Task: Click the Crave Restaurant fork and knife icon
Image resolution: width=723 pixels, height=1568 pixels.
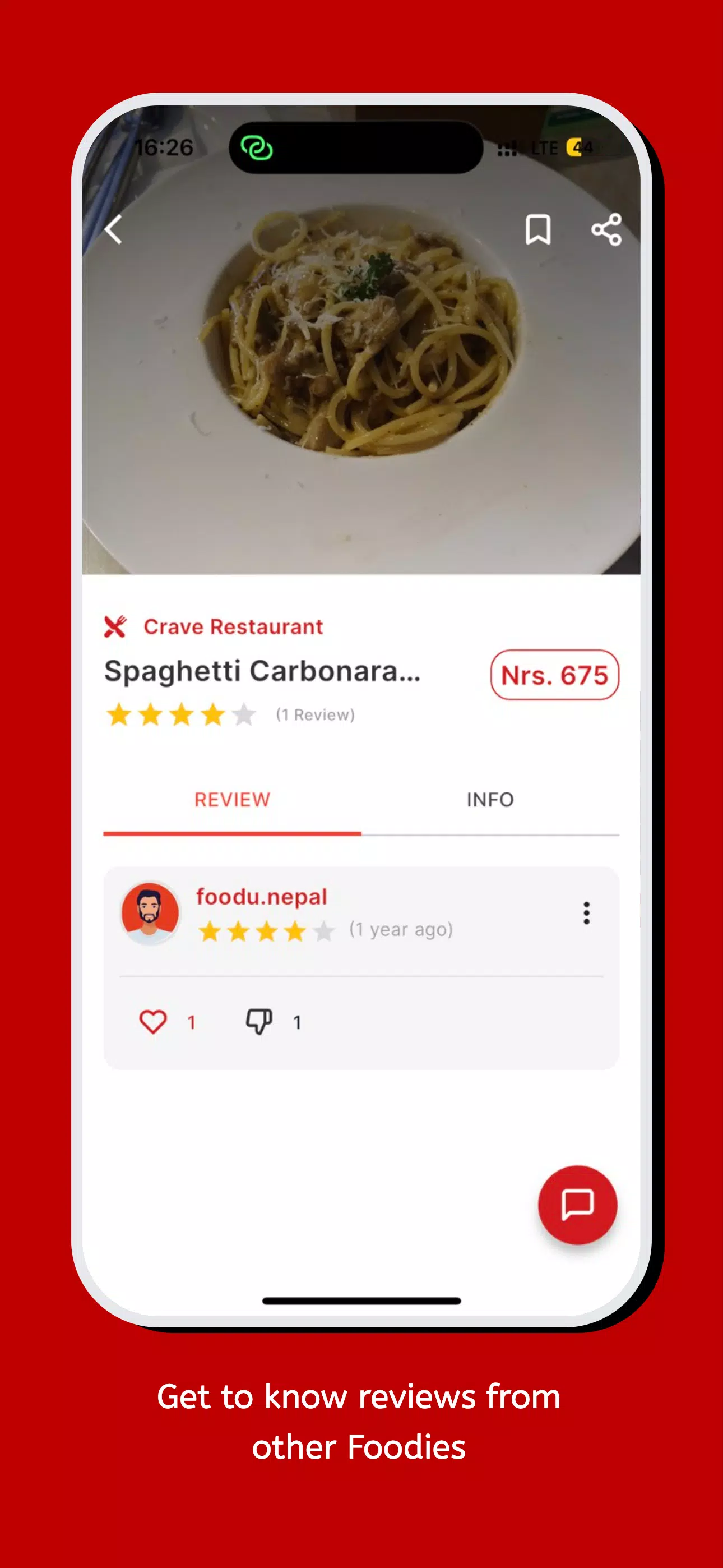Action: click(115, 626)
